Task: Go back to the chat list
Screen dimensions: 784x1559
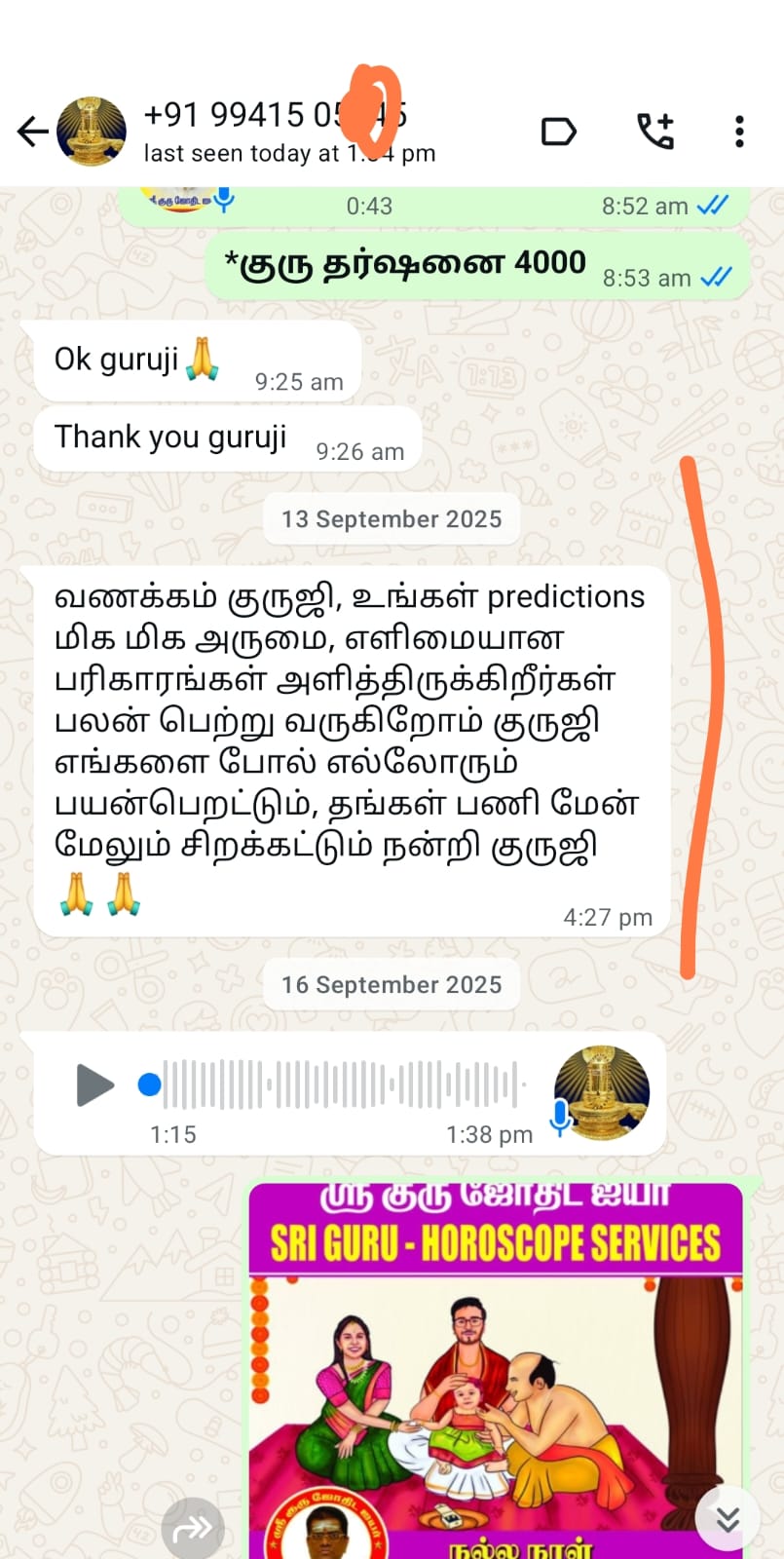Action: pyautogui.click(x=32, y=132)
